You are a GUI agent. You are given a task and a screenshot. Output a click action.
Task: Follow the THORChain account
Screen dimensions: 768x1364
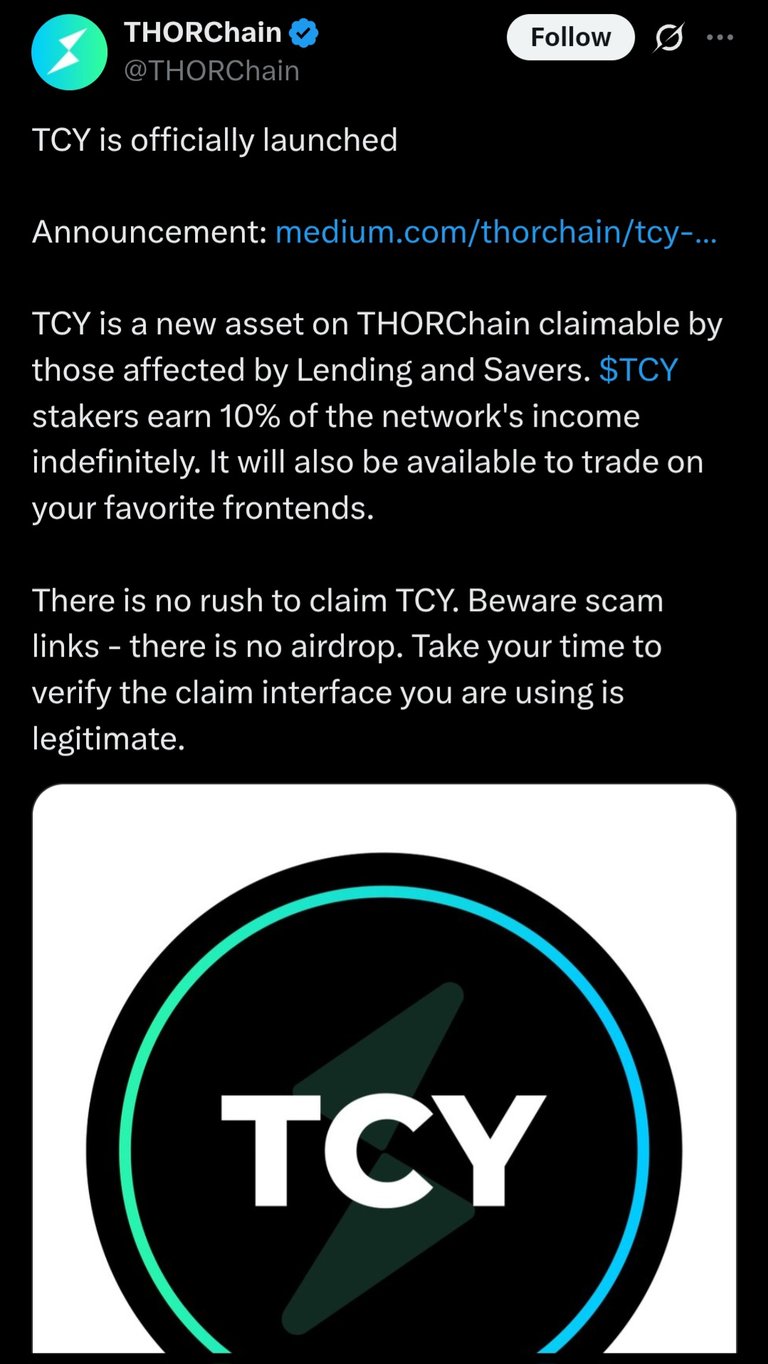[x=570, y=37]
